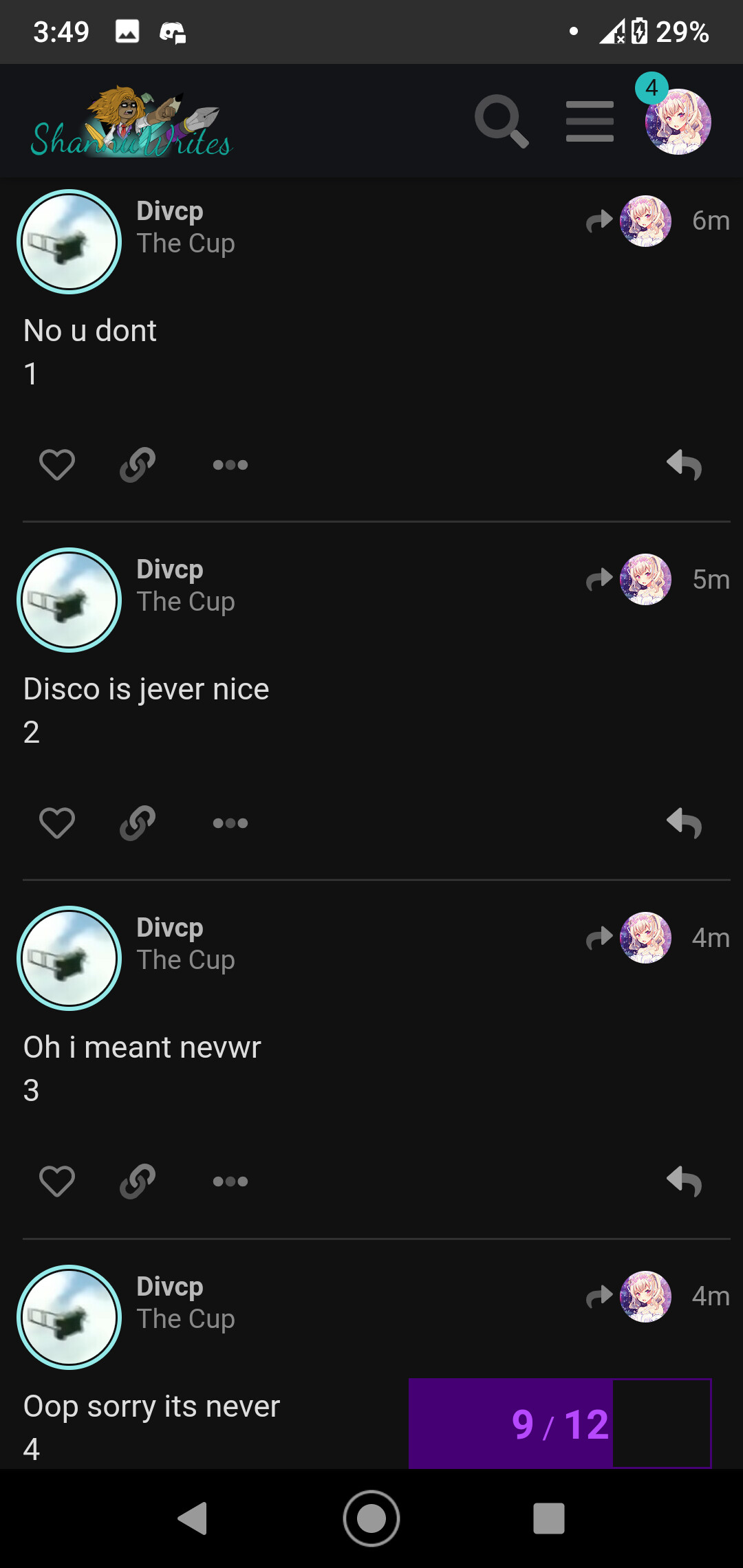Viewport: 743px width, 1568px height.
Task: Like the "No u dont" post
Action: pos(57,465)
